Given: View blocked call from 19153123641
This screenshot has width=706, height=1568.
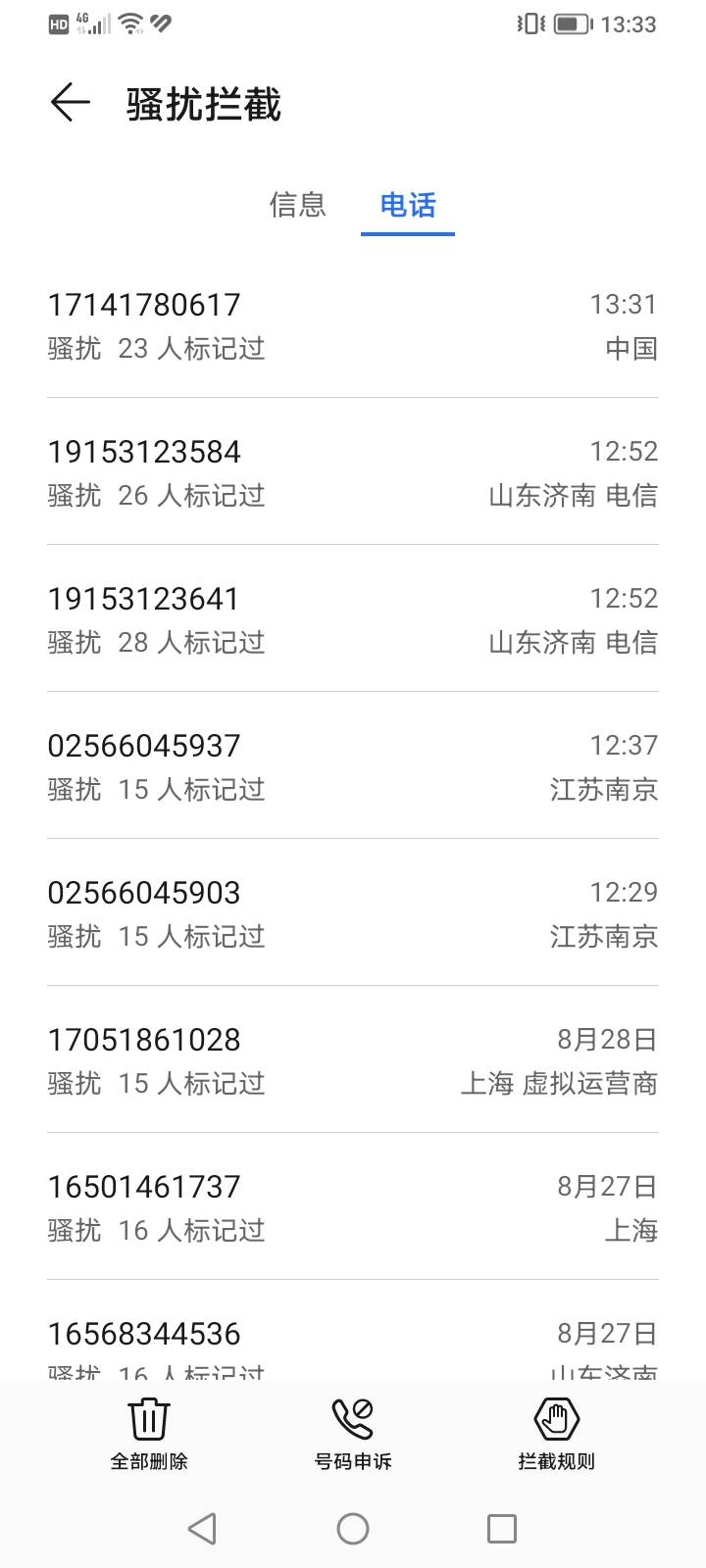Looking at the screenshot, I should pyautogui.click(x=353, y=618).
